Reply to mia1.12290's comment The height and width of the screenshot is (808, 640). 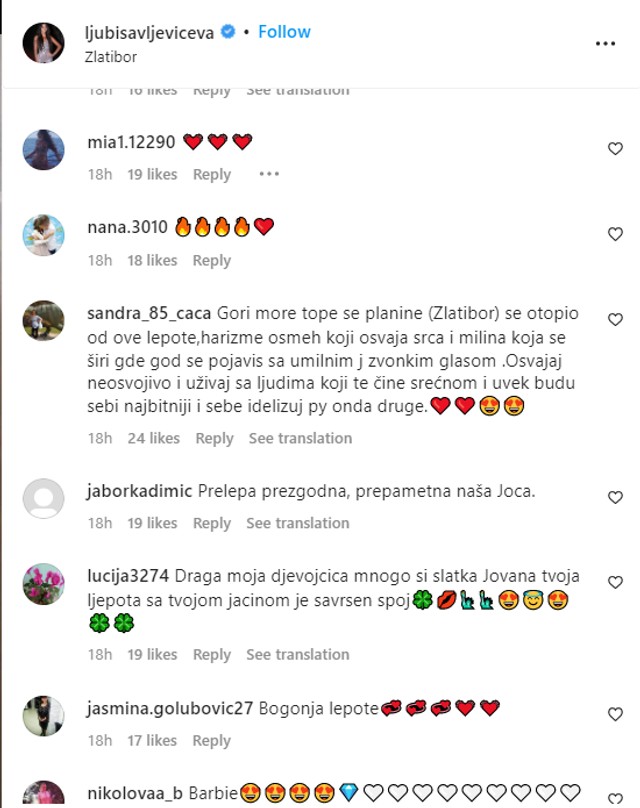click(211, 174)
